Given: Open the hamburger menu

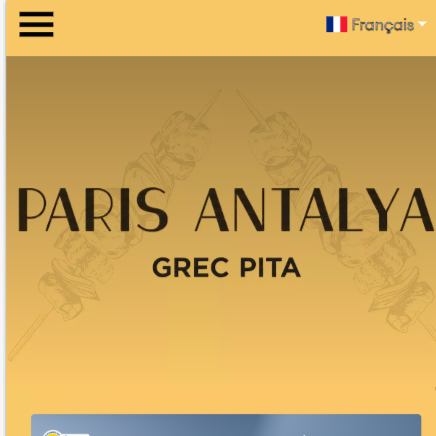Looking at the screenshot, I should click(36, 24).
